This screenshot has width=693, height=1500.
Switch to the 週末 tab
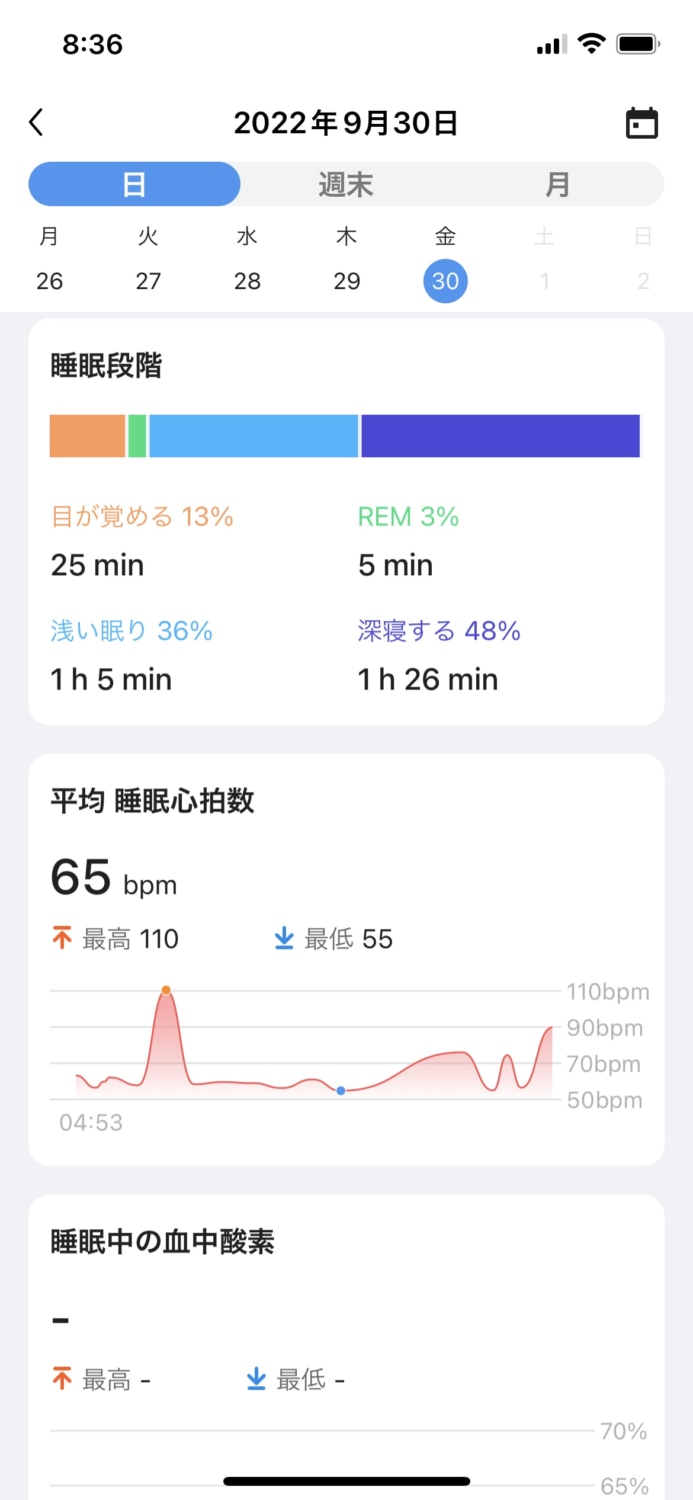point(346,184)
